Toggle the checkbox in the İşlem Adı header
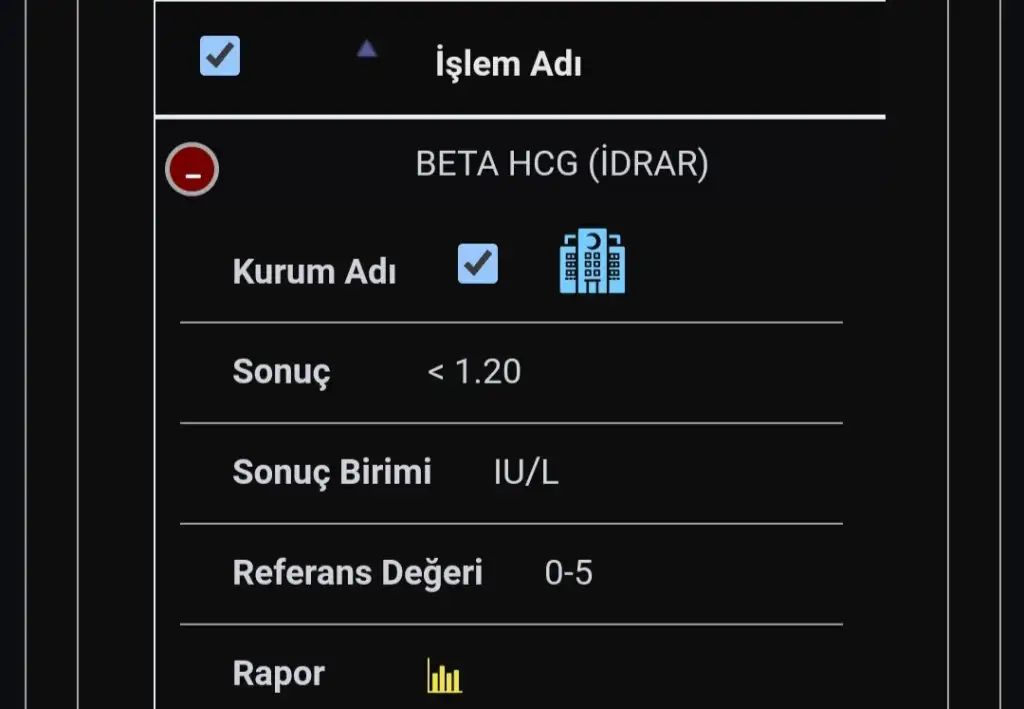 [220, 56]
